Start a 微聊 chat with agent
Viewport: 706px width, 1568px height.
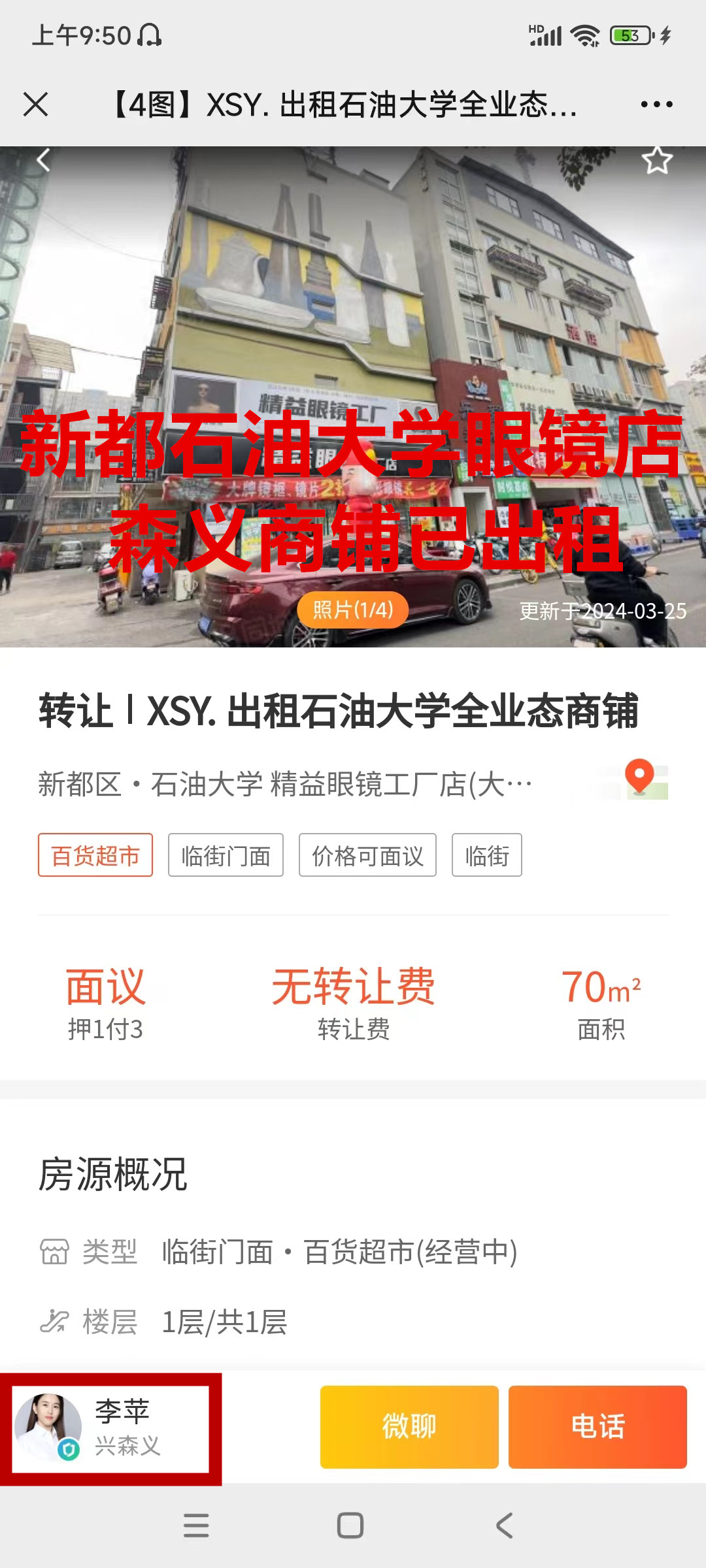[409, 1426]
